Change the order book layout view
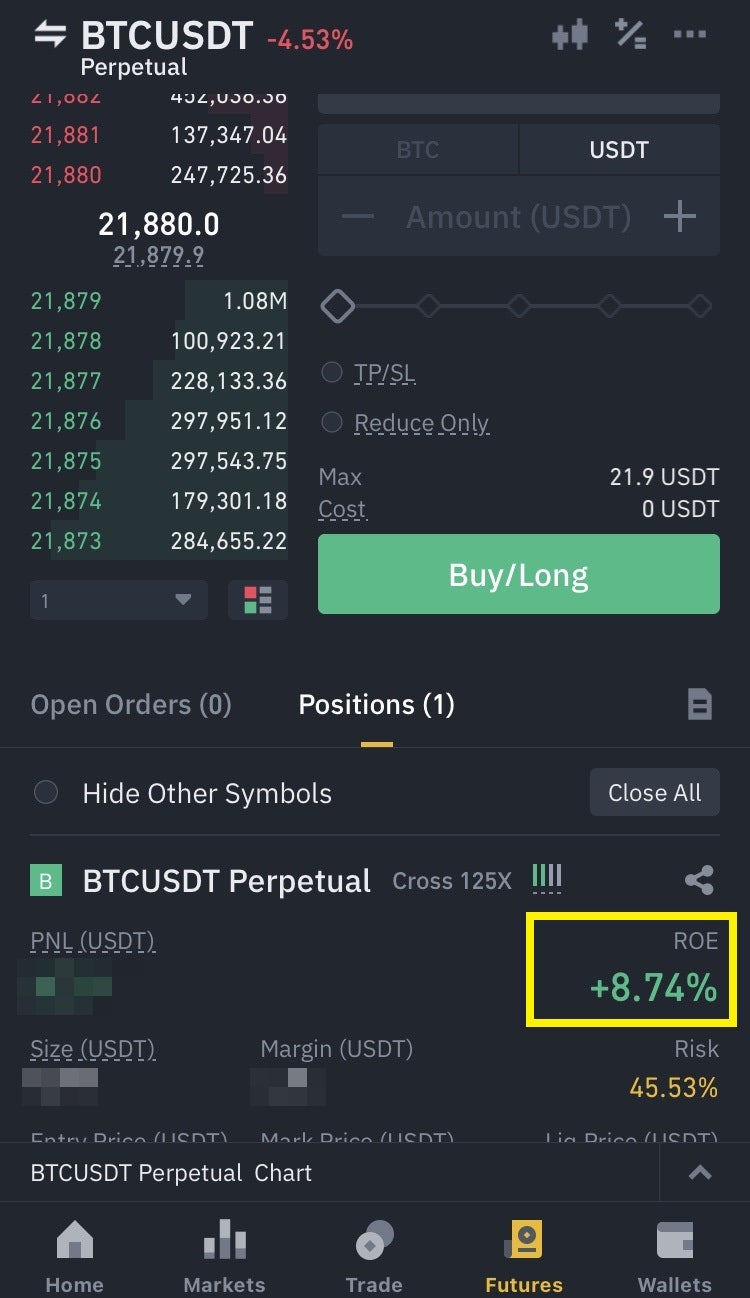Image resolution: width=750 pixels, height=1298 pixels. (x=257, y=600)
